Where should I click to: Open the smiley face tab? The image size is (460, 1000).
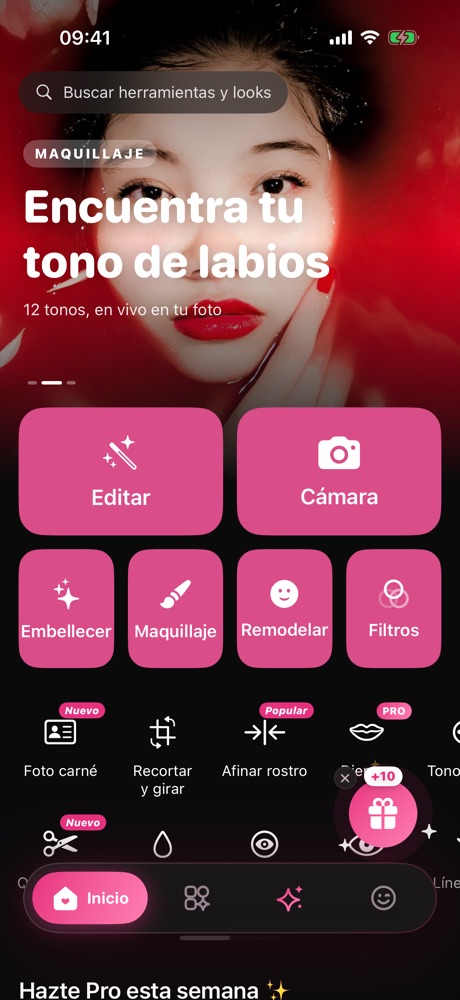tap(383, 899)
